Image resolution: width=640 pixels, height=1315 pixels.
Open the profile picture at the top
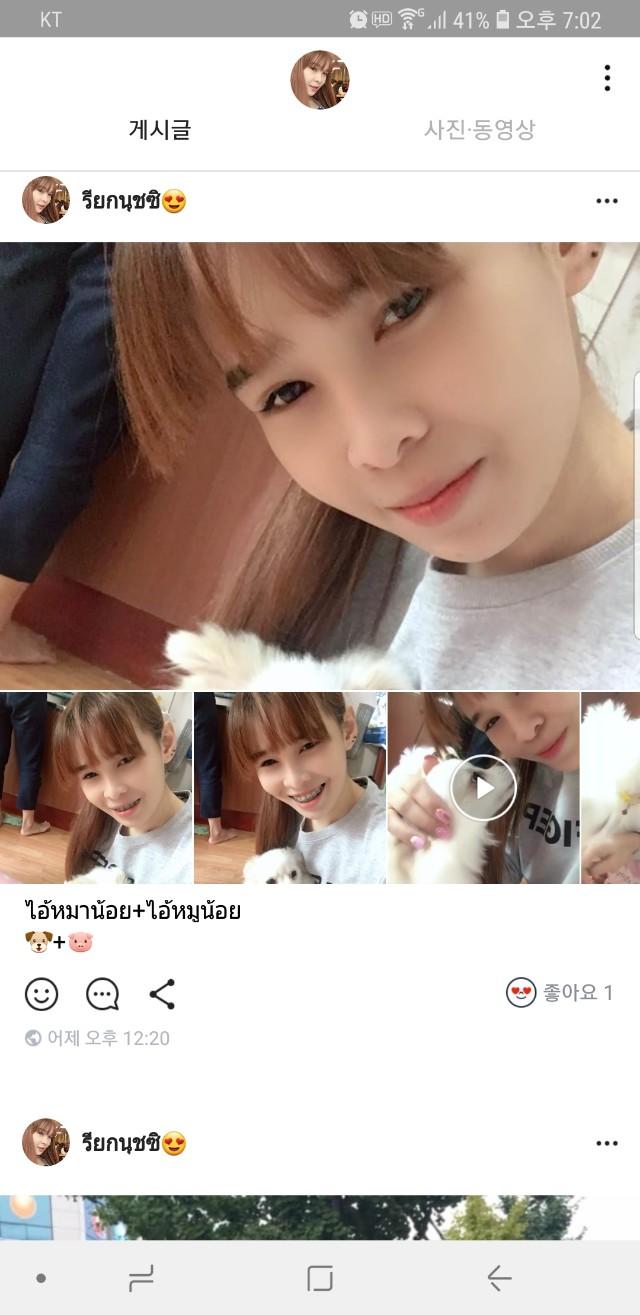(320, 80)
